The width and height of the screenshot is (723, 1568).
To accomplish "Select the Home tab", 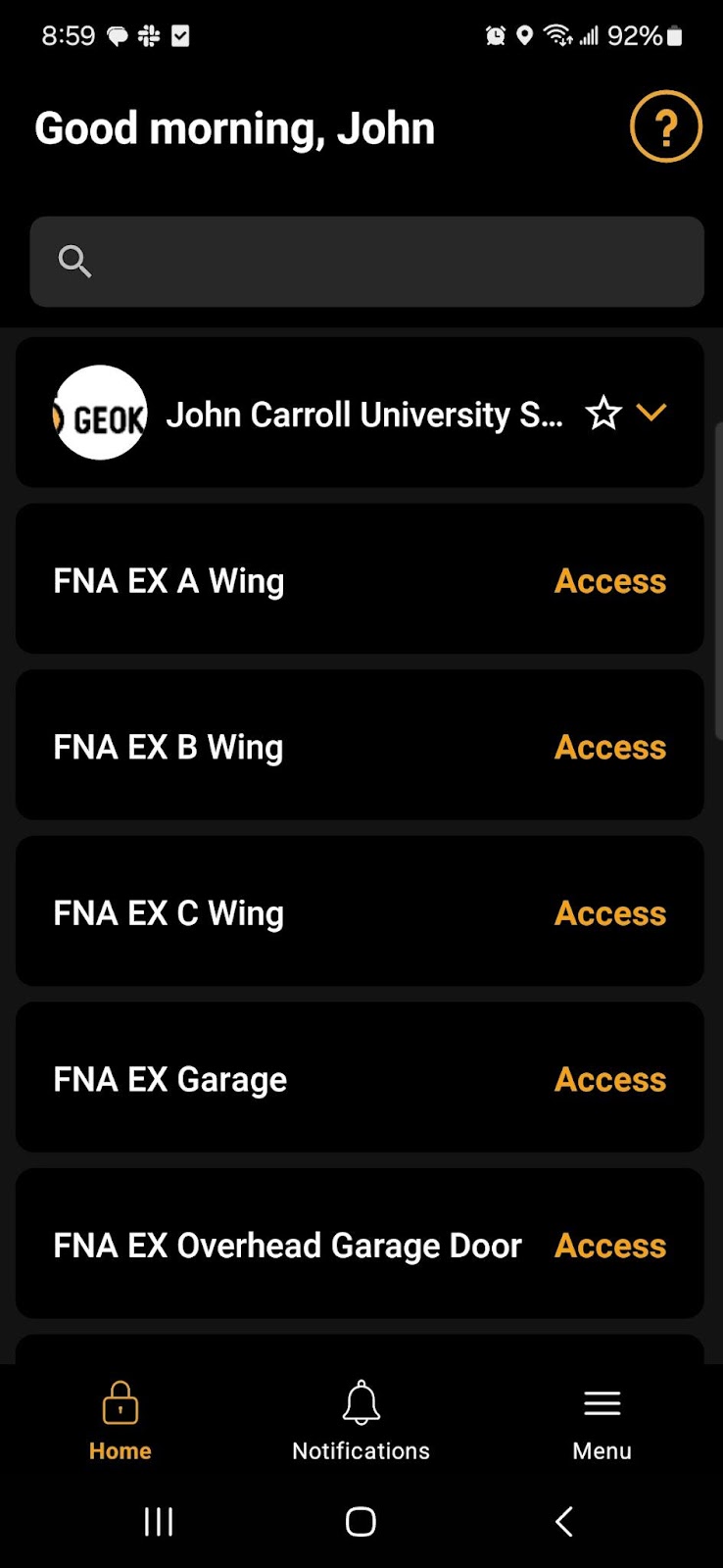I will [x=120, y=1421].
